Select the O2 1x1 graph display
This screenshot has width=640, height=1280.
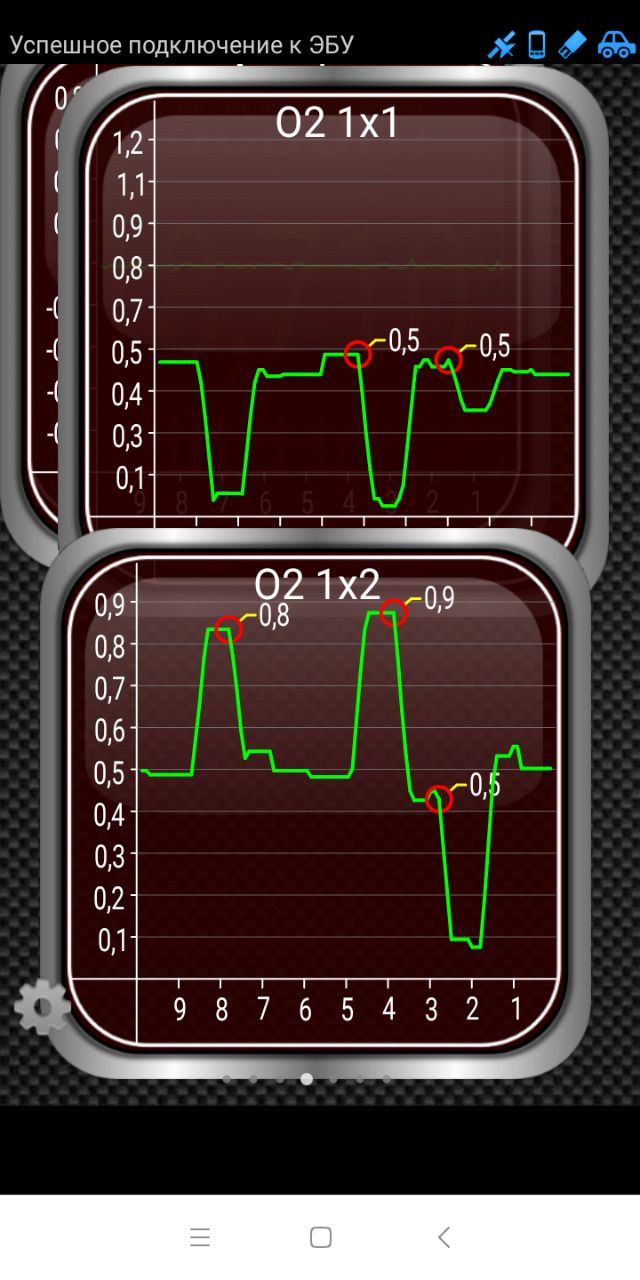click(335, 310)
